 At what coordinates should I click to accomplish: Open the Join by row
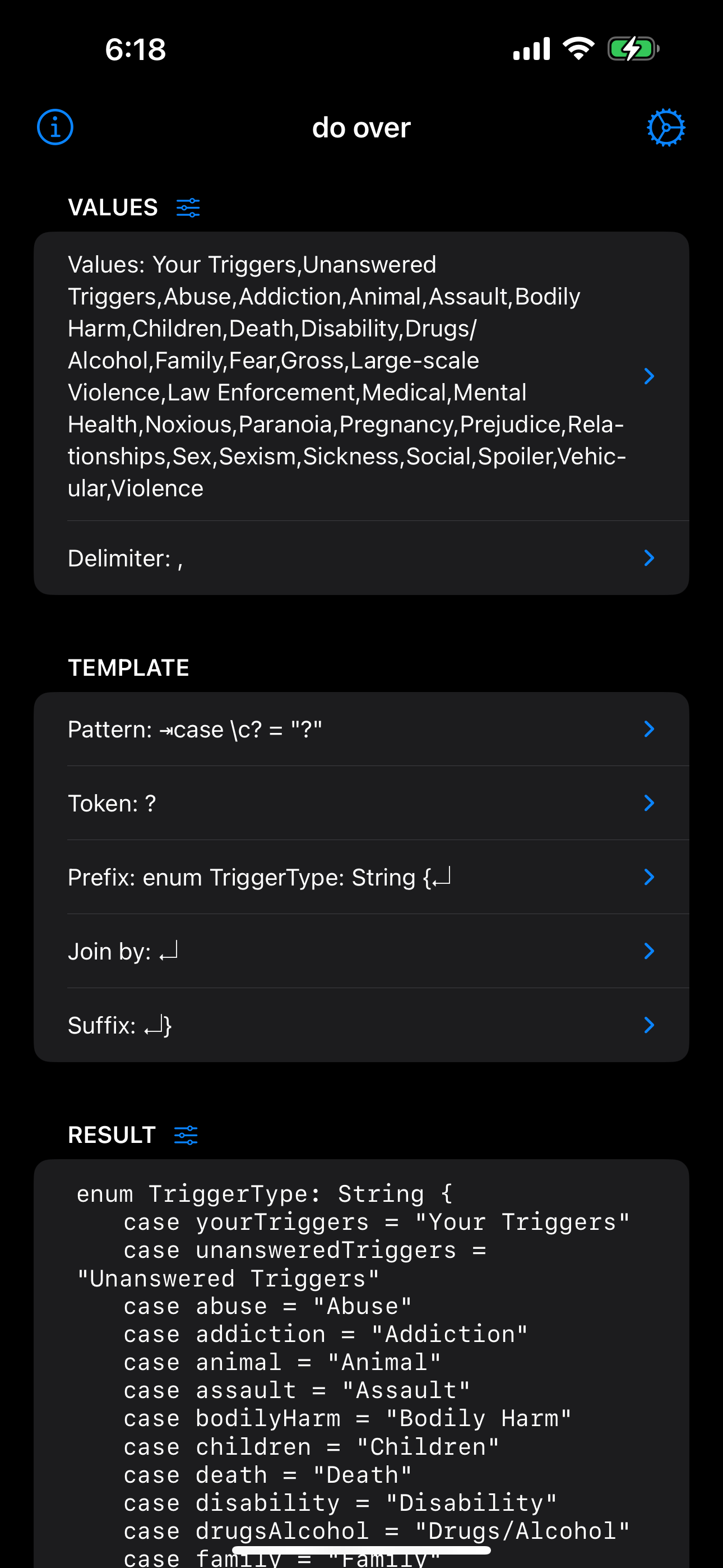tap(361, 951)
